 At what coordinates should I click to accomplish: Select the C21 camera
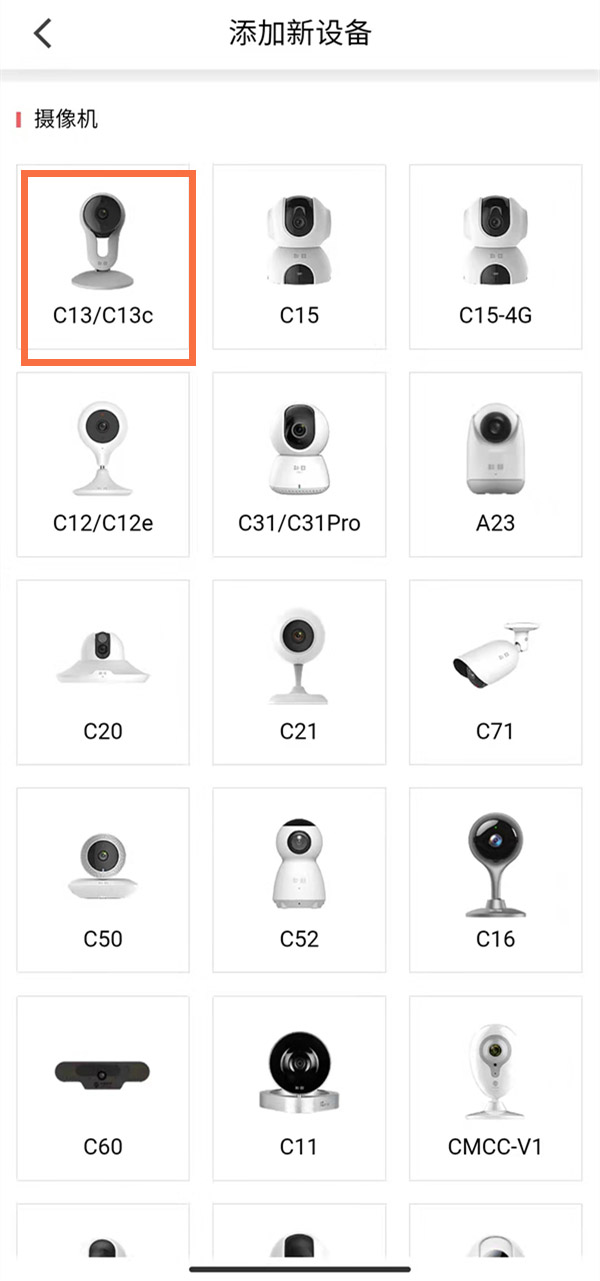tap(299, 673)
